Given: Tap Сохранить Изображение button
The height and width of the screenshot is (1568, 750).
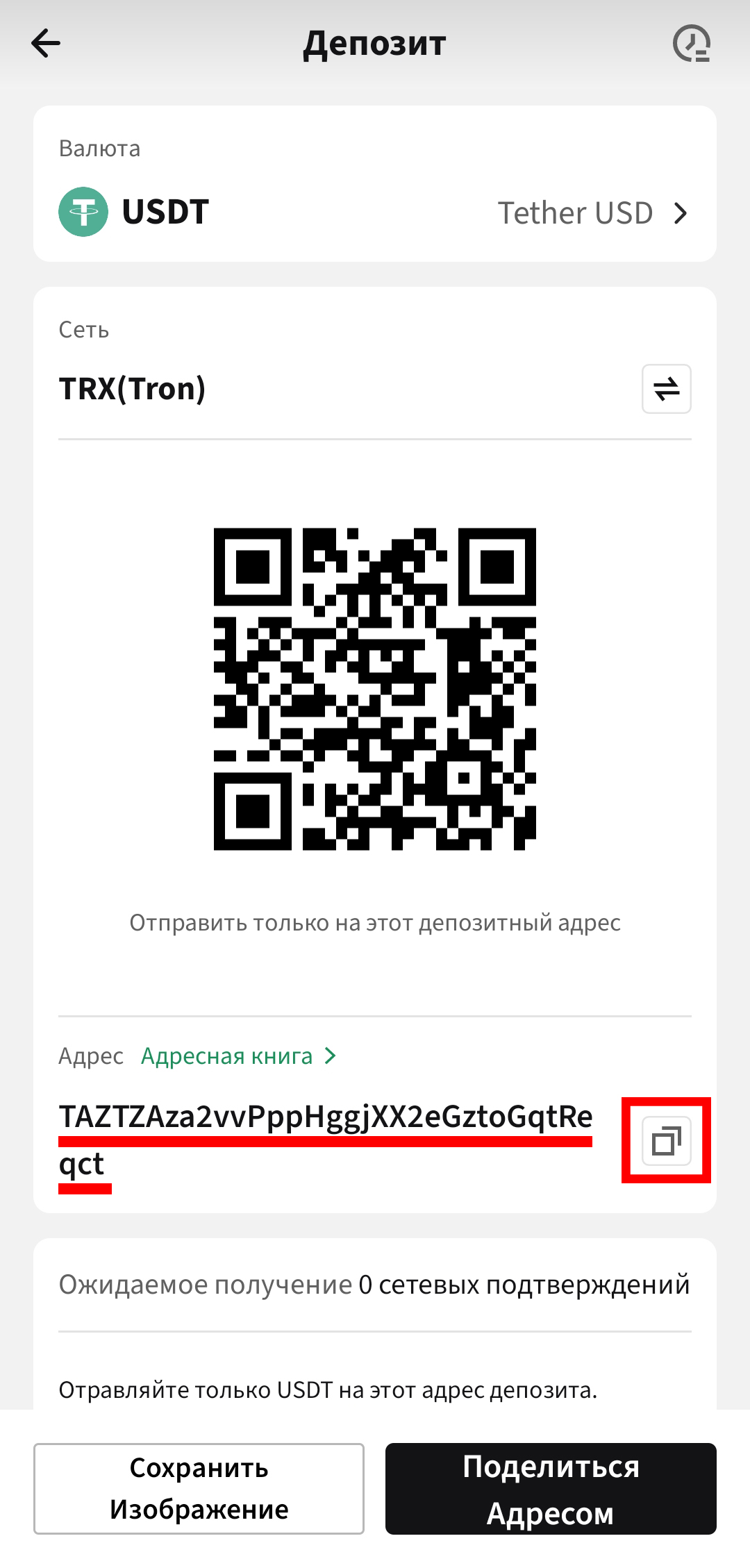Looking at the screenshot, I should pos(199,1488).
